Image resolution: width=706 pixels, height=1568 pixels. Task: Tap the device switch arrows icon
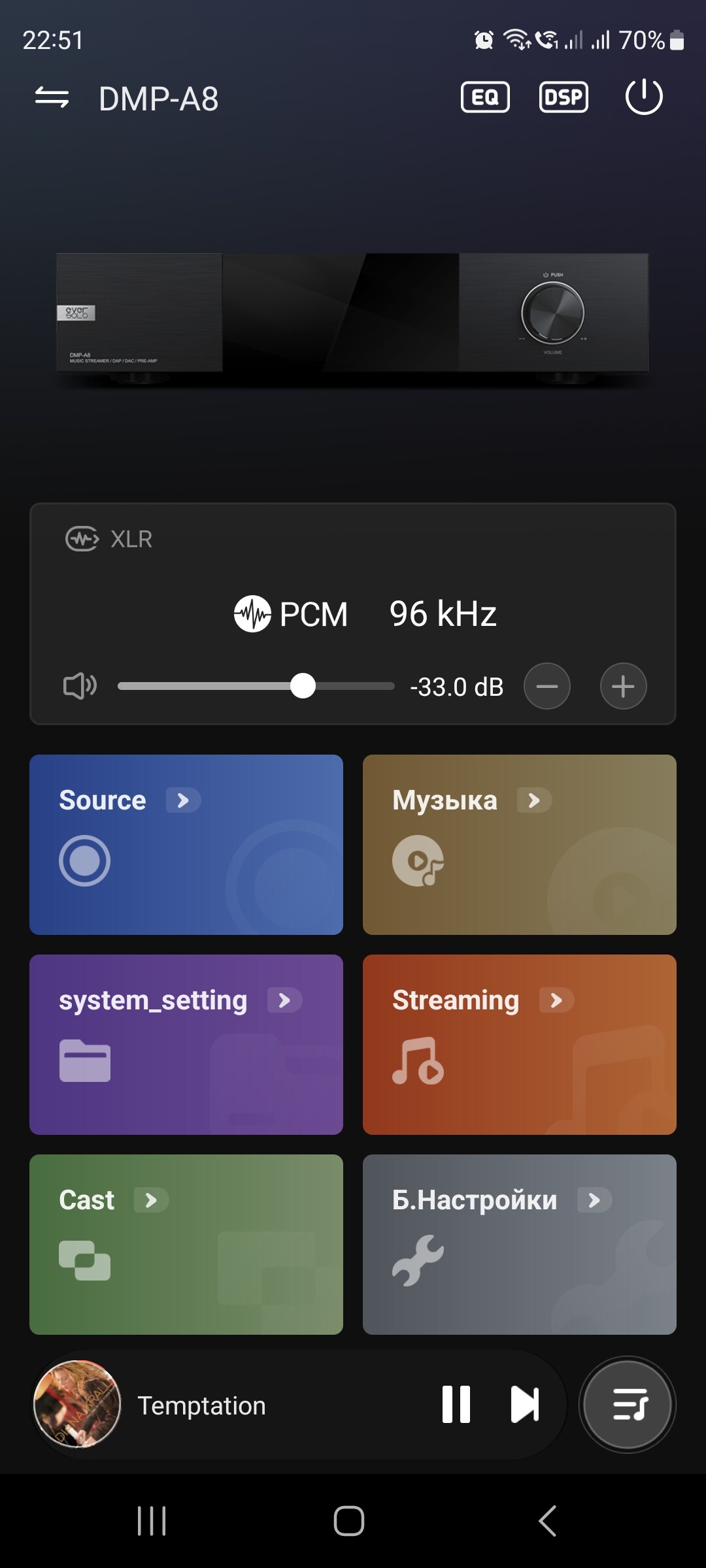tap(52, 98)
